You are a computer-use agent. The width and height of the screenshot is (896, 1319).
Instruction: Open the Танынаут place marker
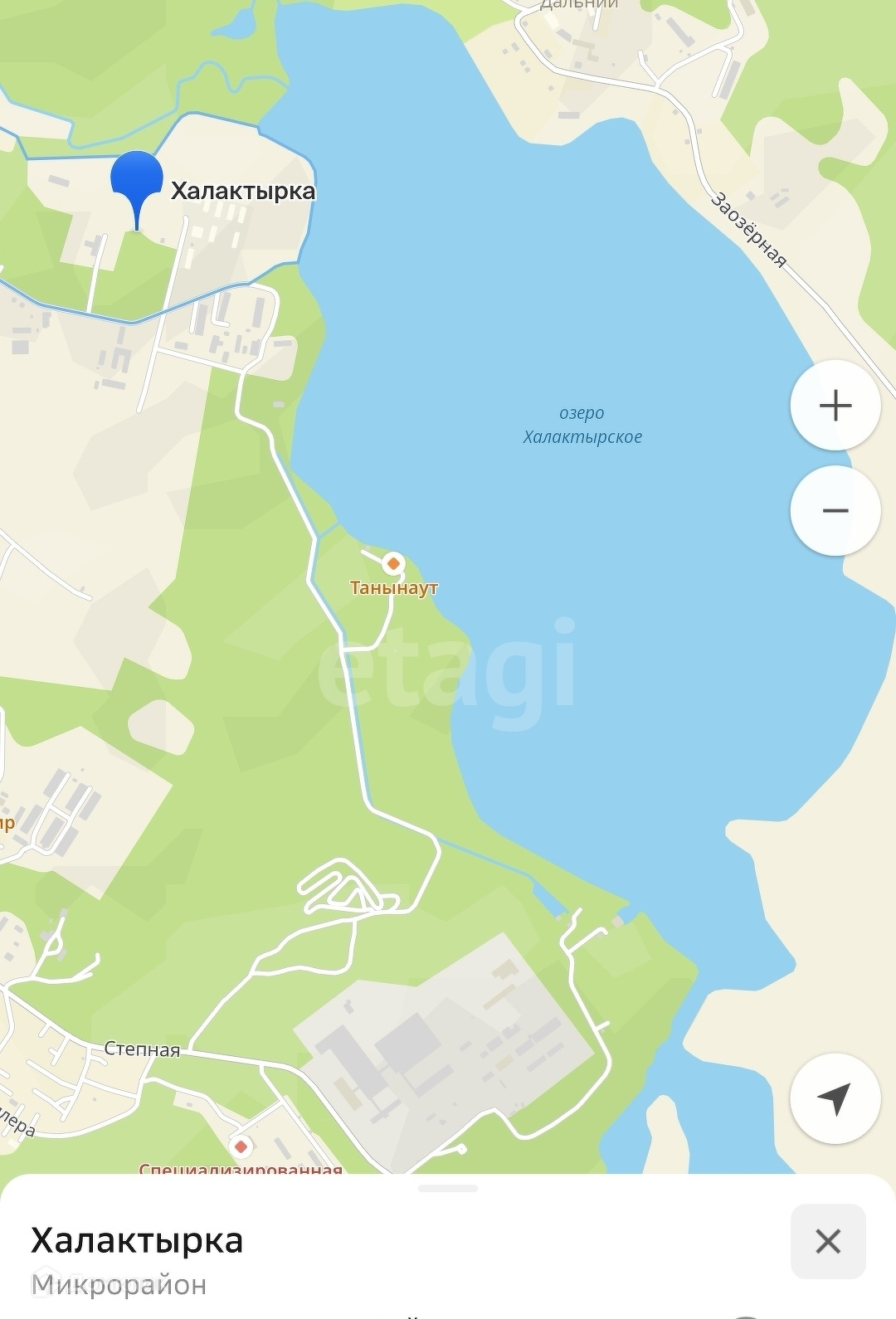point(393,563)
